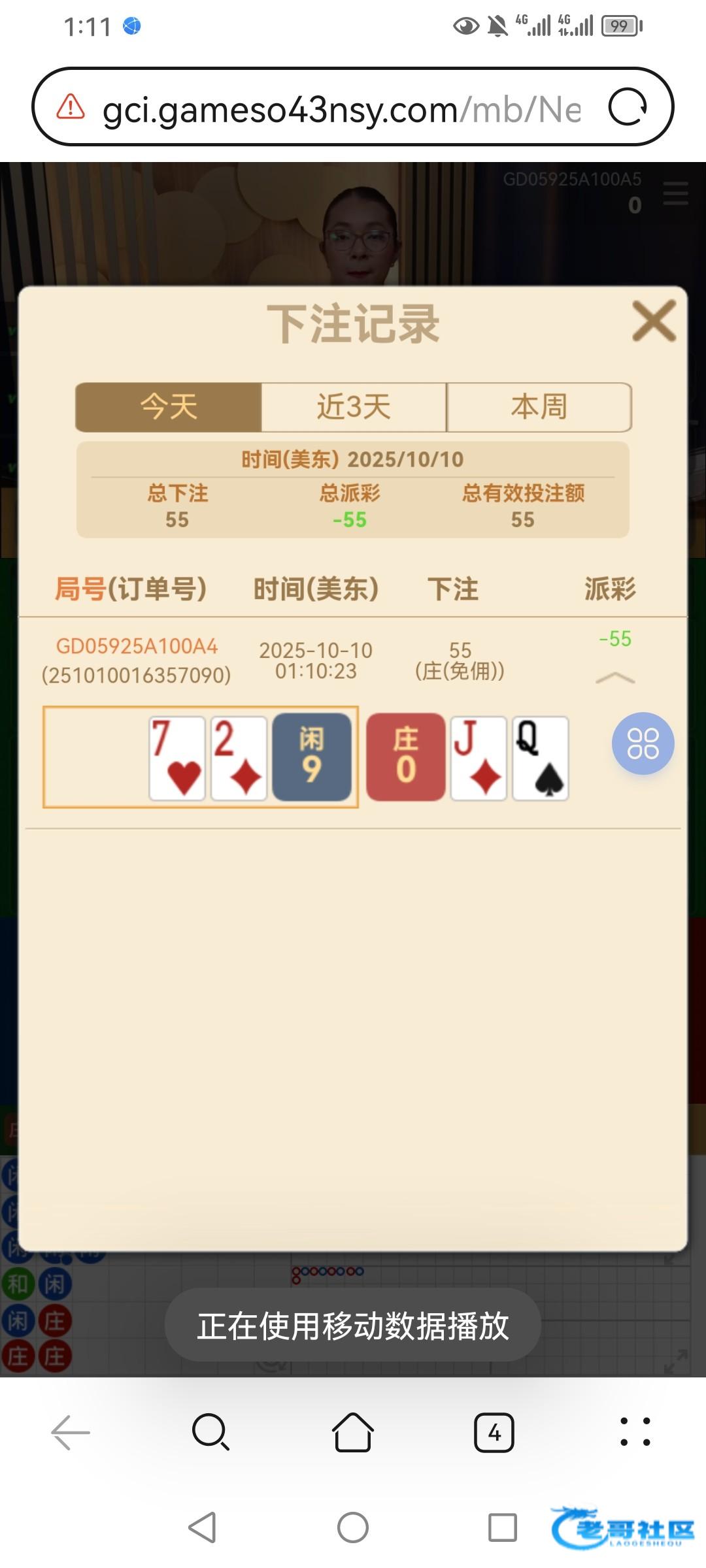Tap the floating four-circle menu button
Image resolution: width=706 pixels, height=1568 pixels.
[x=643, y=743]
